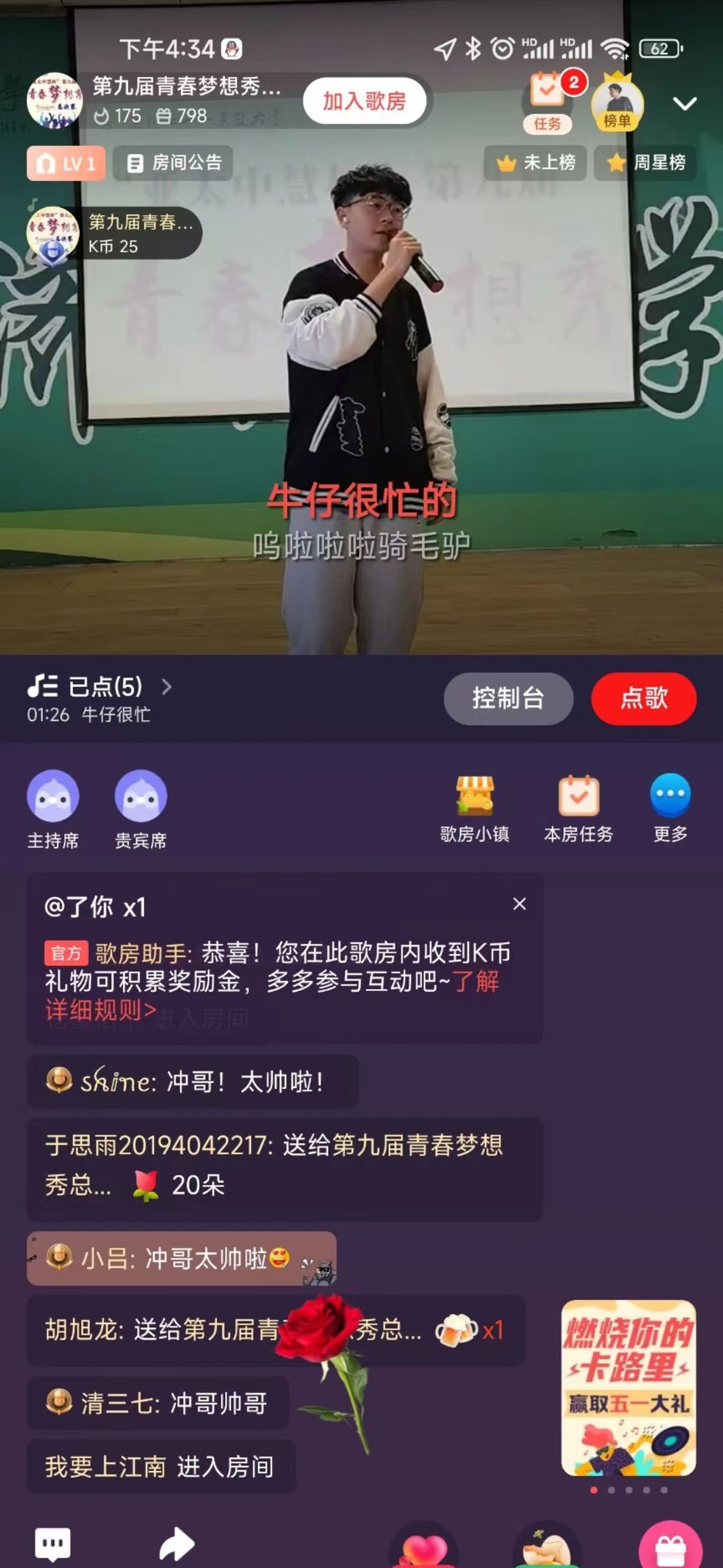Open the 未上榜 chip
The height and width of the screenshot is (1568, 723).
click(x=536, y=163)
